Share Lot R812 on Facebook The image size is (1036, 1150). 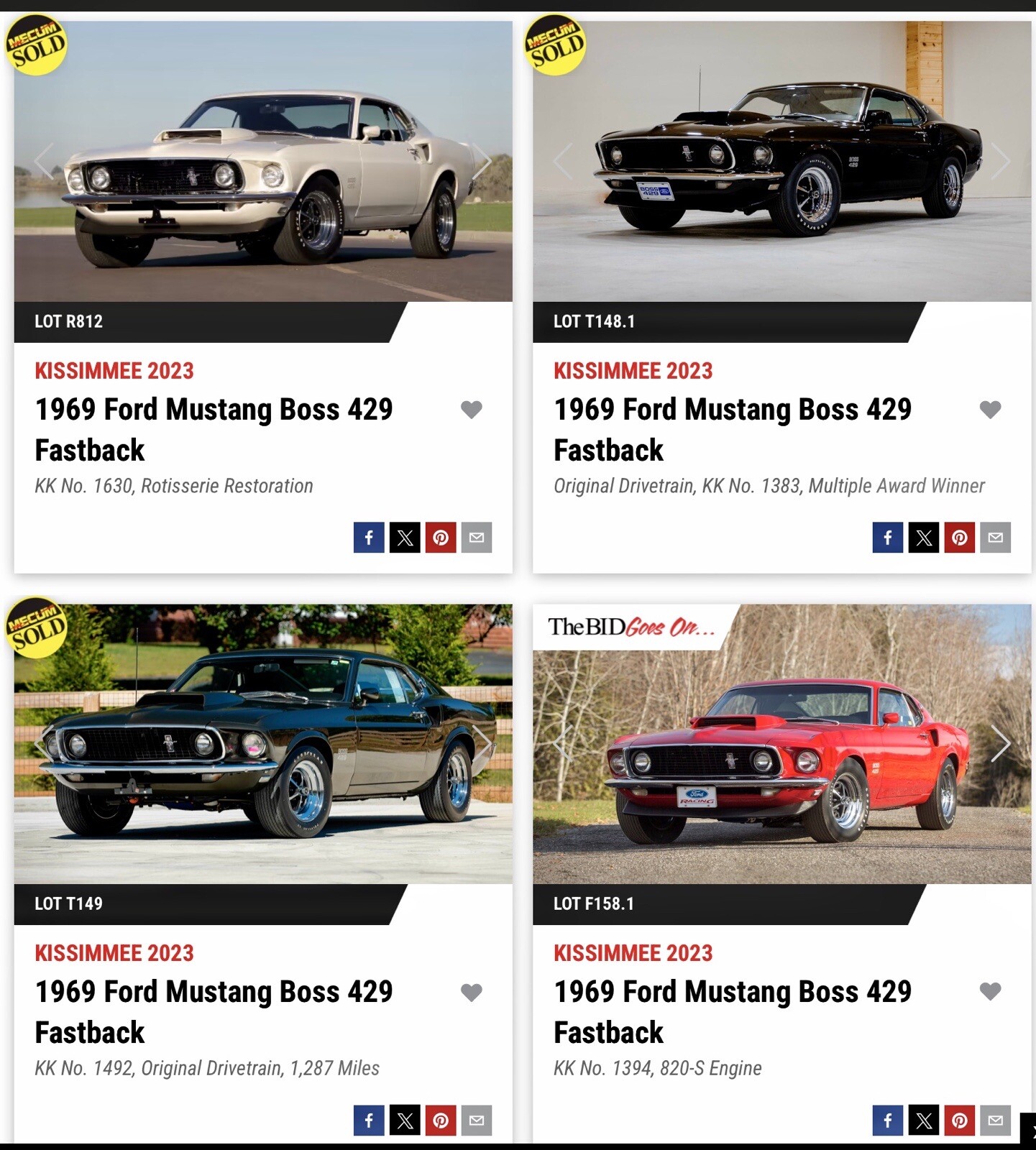(369, 538)
